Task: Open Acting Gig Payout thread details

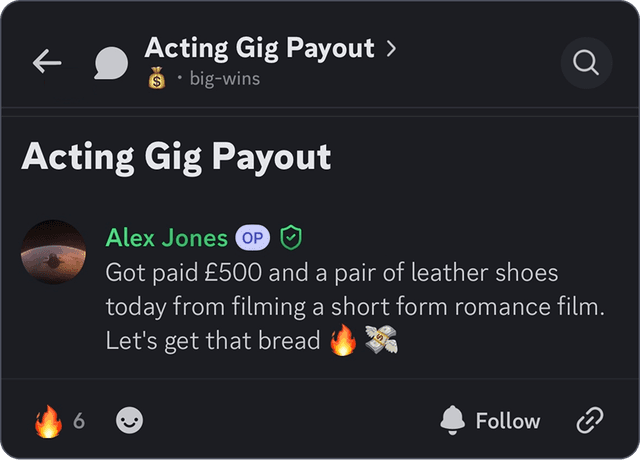Action: pos(270,48)
